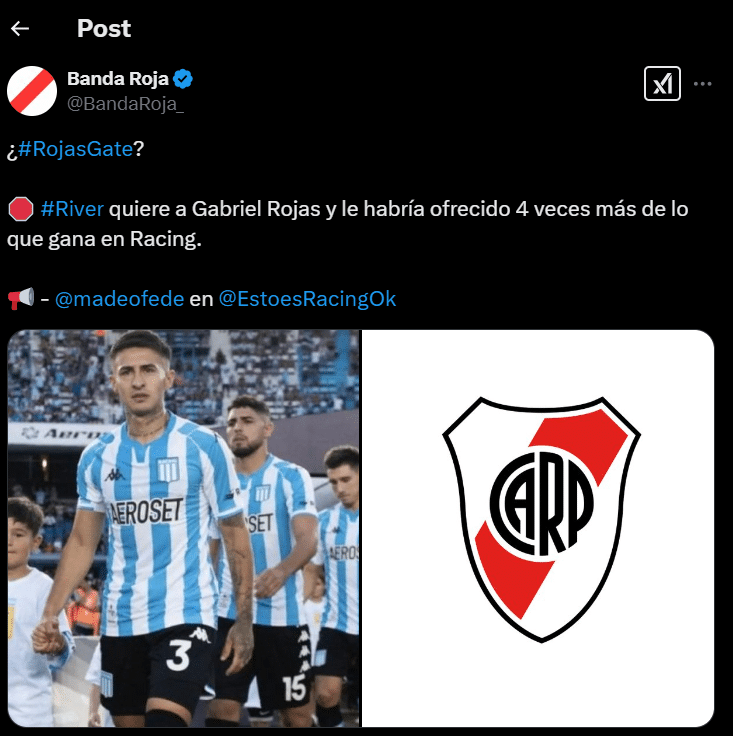This screenshot has width=733, height=736.
Task: Open the #RojasGate hashtag
Action: click(75, 149)
